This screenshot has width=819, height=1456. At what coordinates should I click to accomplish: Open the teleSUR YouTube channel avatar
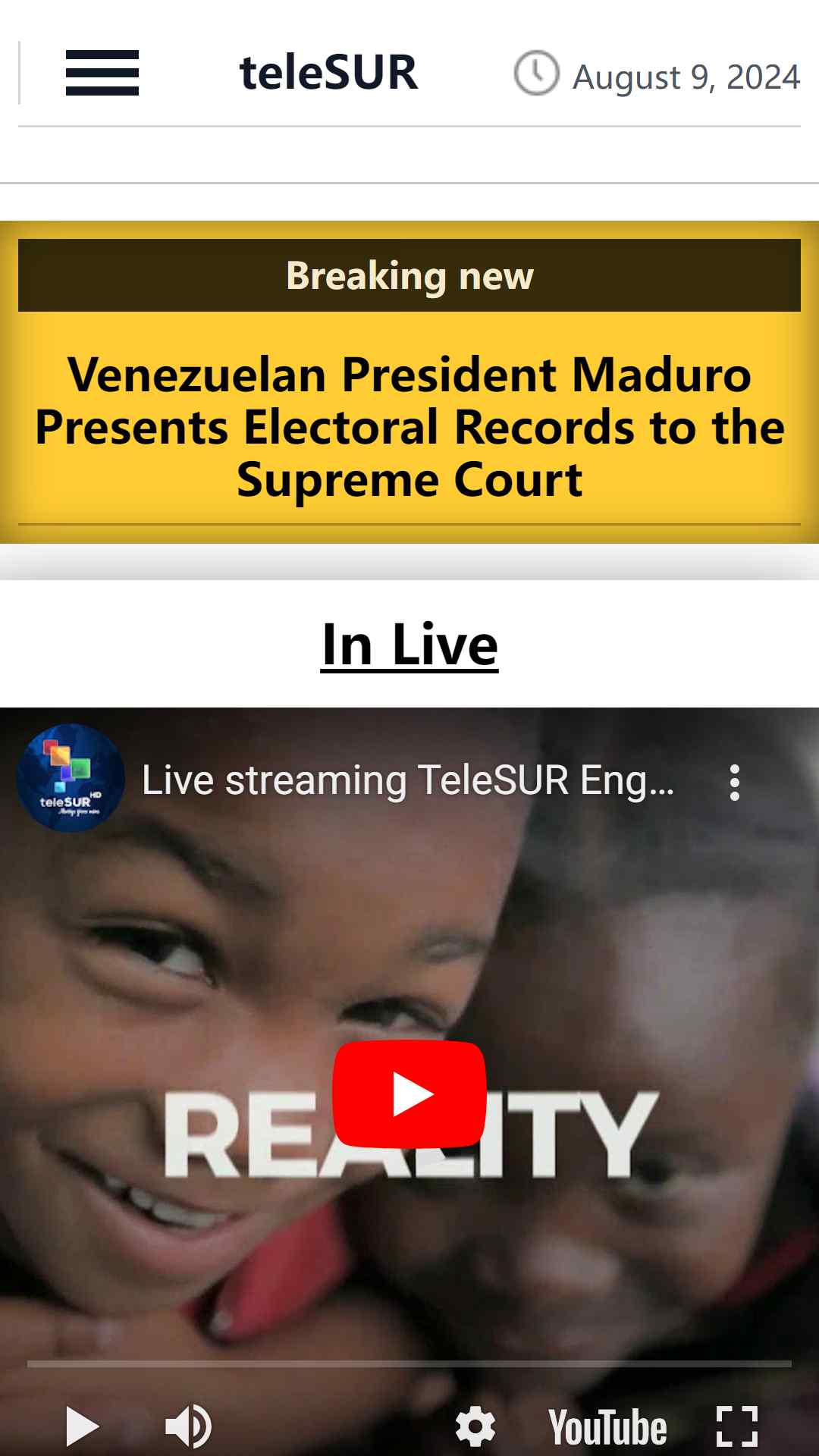71,779
